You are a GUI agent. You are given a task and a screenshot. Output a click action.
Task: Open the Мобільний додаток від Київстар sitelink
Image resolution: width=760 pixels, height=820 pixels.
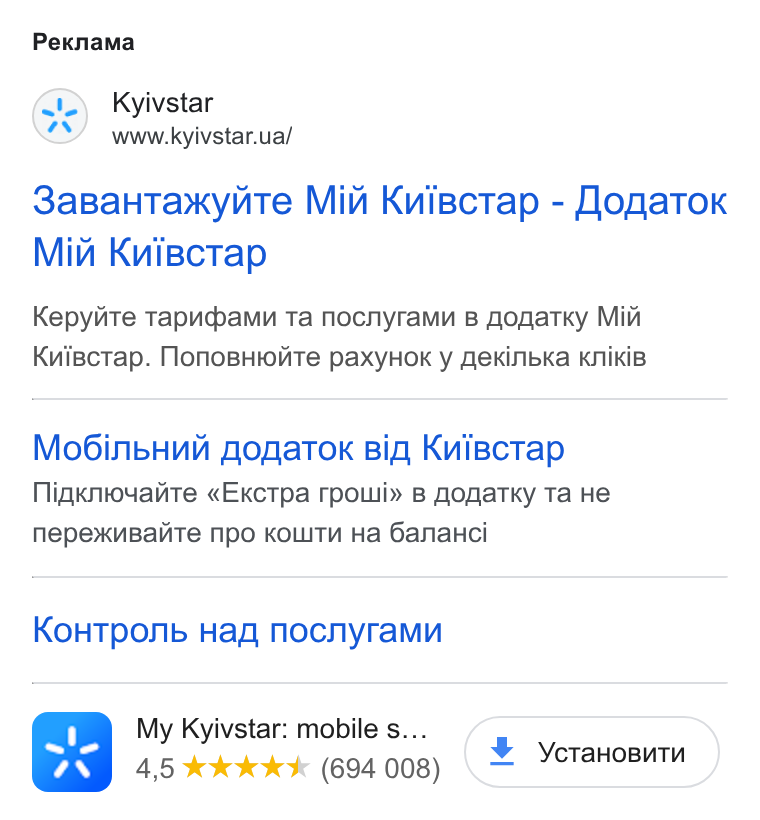(299, 448)
